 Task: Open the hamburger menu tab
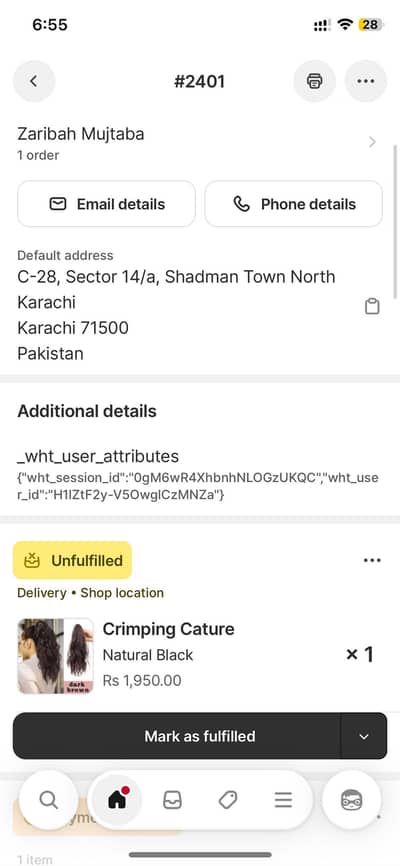tap(283, 800)
